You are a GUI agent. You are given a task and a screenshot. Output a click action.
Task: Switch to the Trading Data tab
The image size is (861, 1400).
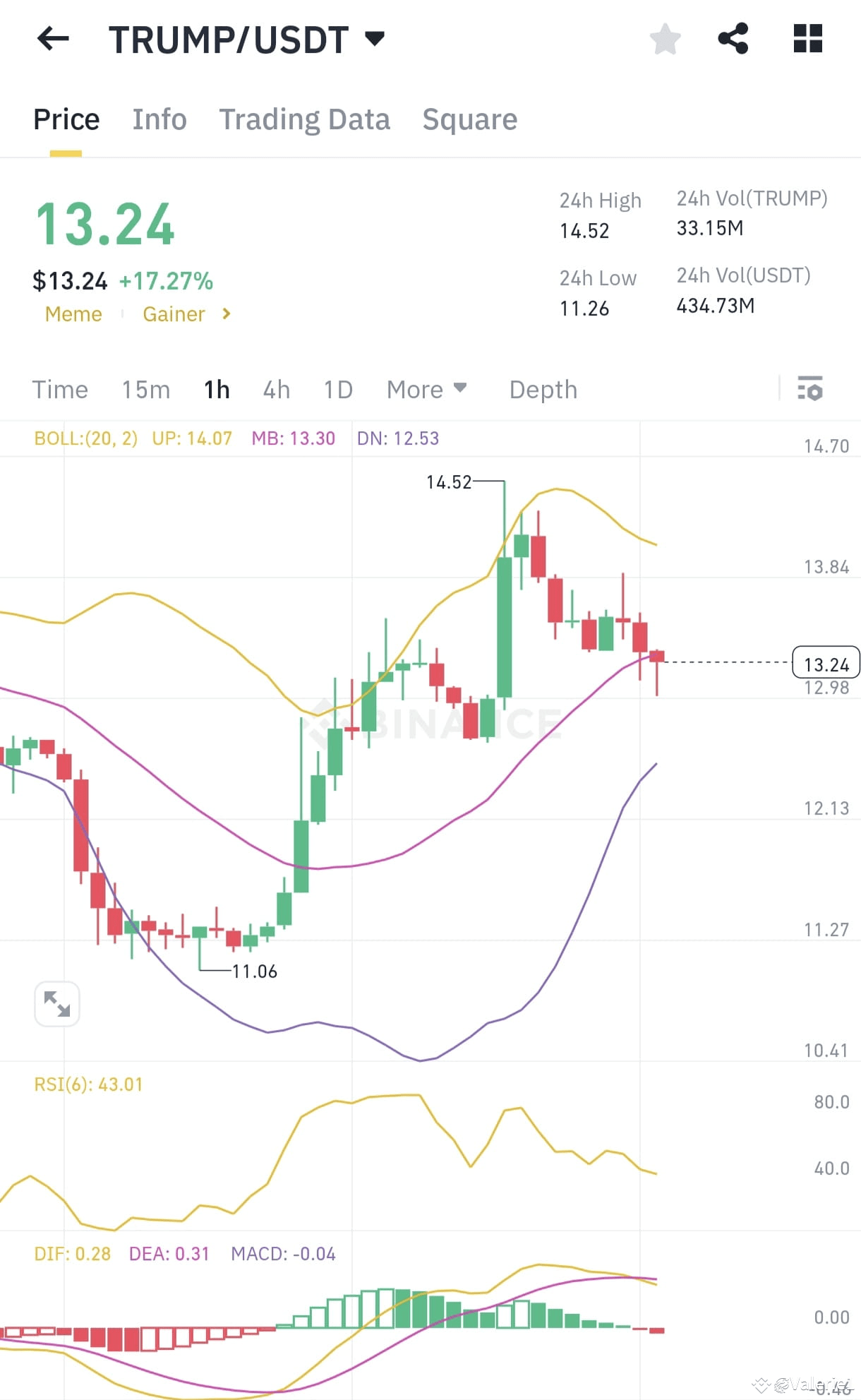pyautogui.click(x=305, y=119)
